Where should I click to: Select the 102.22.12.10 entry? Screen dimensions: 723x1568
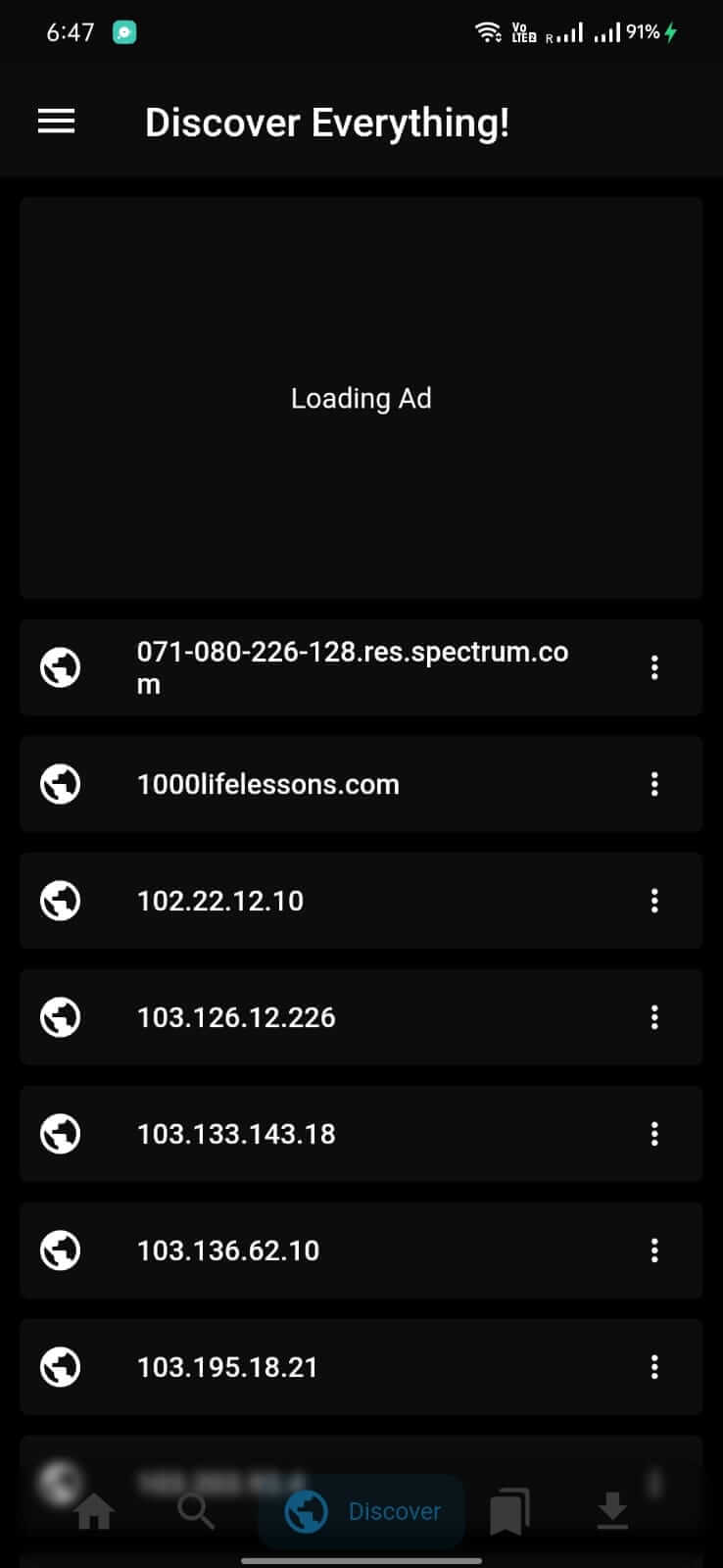(220, 901)
